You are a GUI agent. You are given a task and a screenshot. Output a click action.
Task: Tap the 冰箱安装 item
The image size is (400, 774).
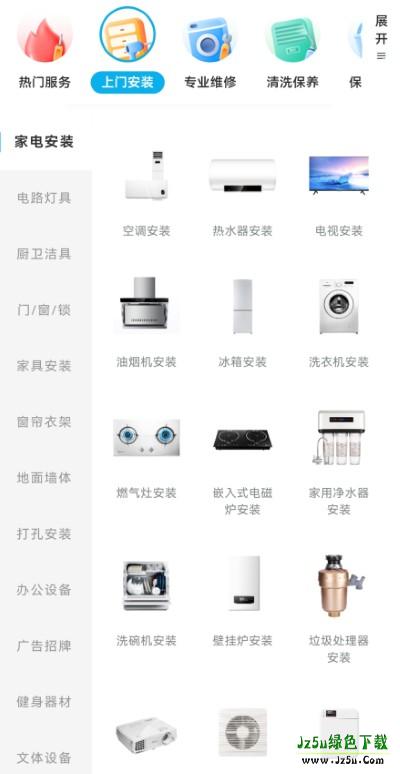click(242, 323)
